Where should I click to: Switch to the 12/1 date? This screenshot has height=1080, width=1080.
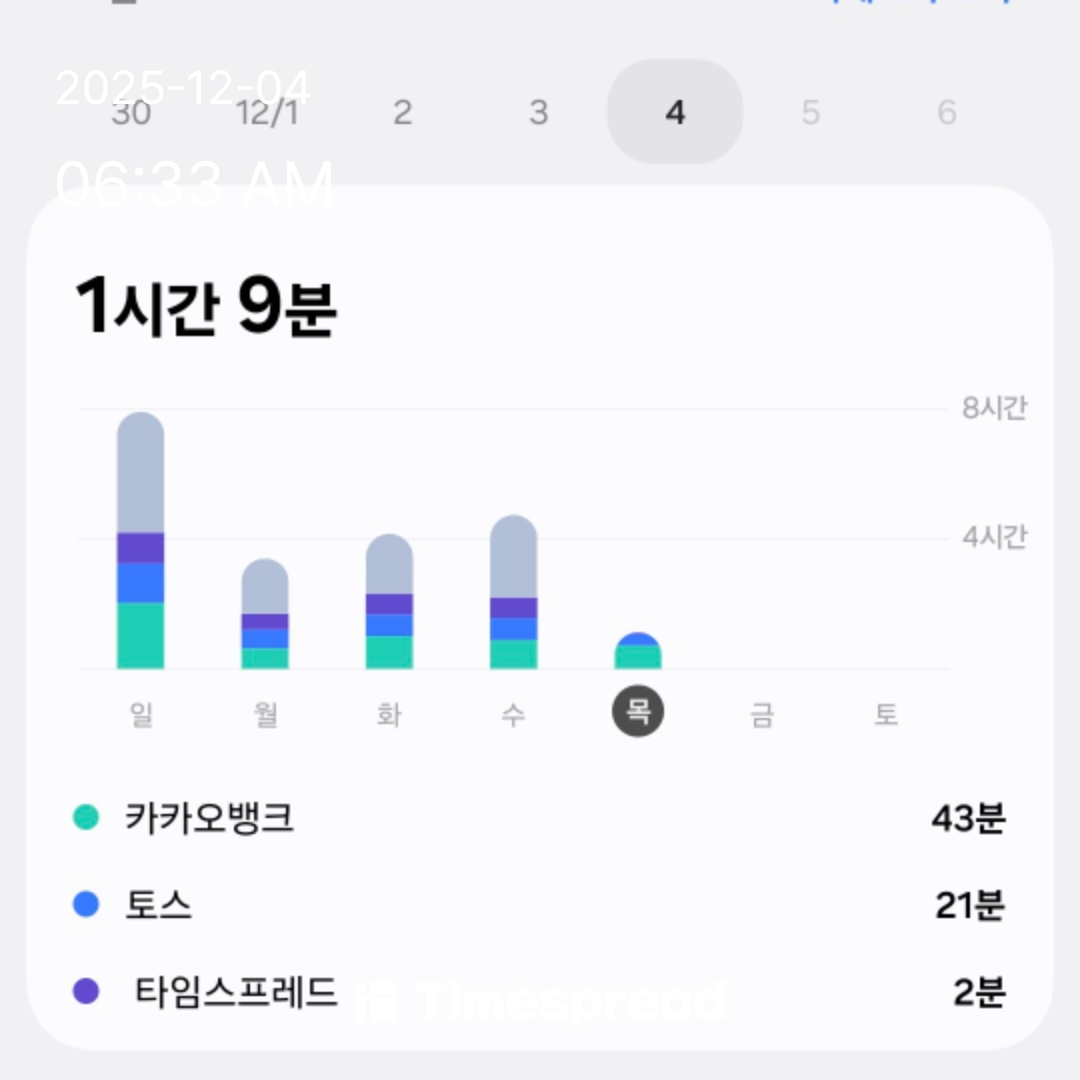(266, 113)
